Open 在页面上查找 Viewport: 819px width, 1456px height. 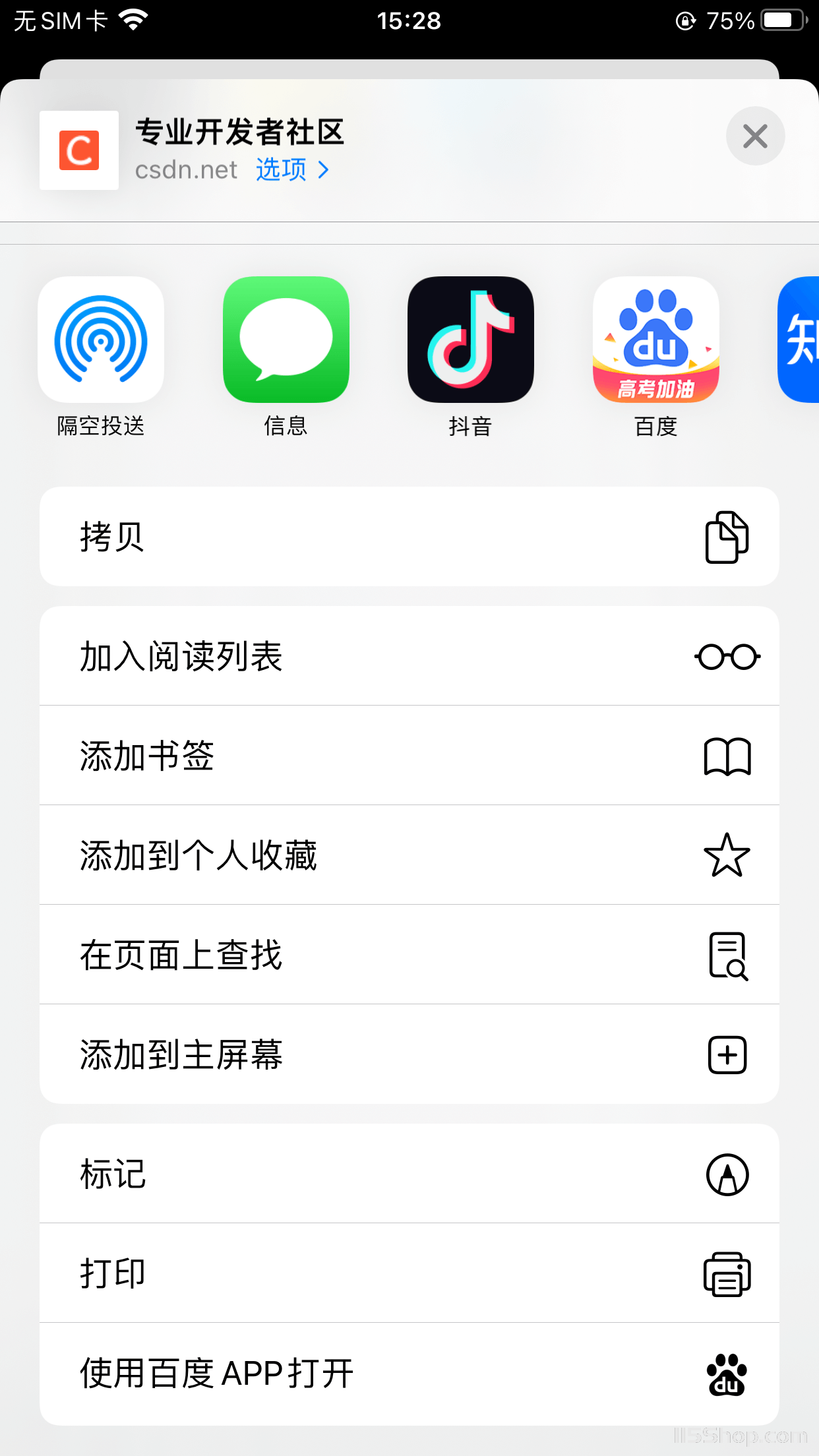[409, 955]
